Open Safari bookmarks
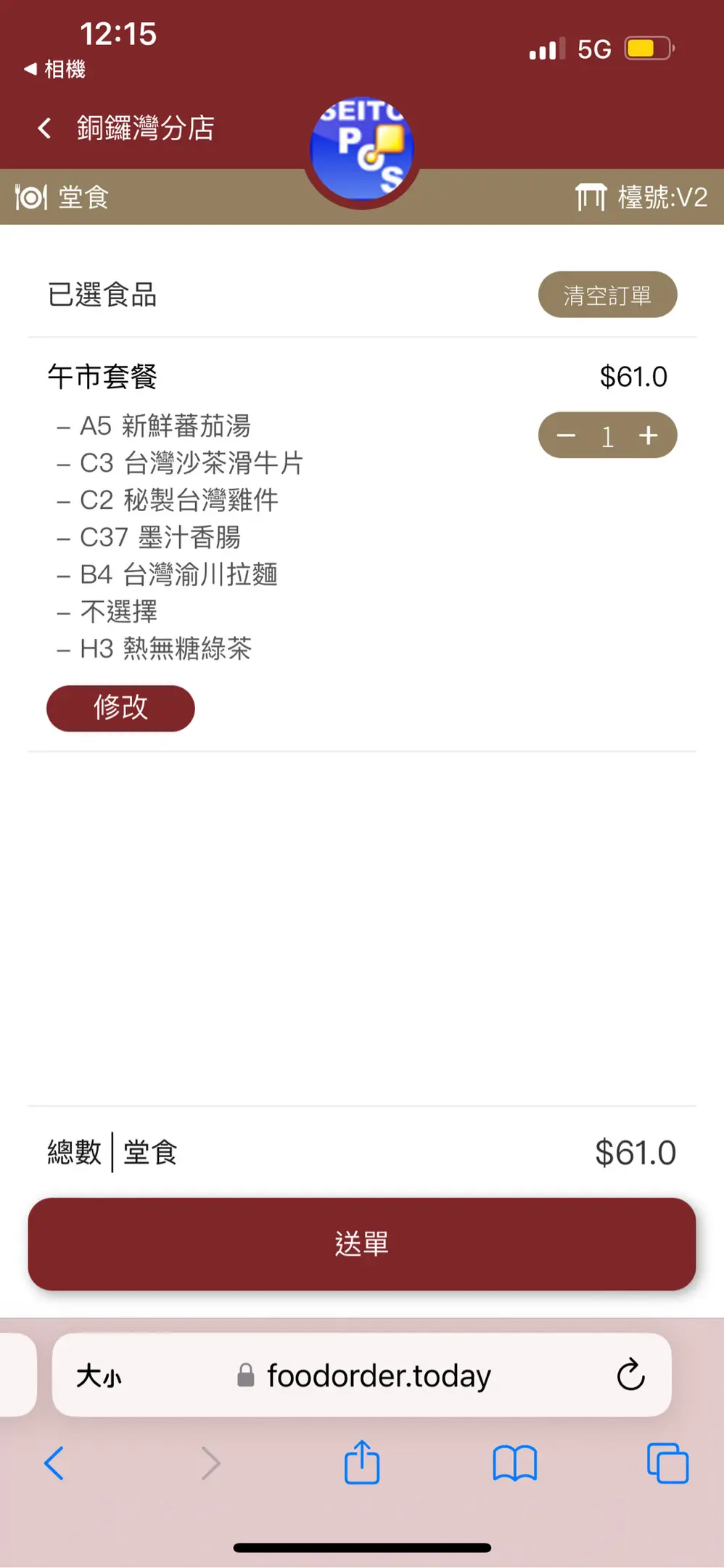Viewport: 724px width, 1568px height. pyautogui.click(x=514, y=1463)
